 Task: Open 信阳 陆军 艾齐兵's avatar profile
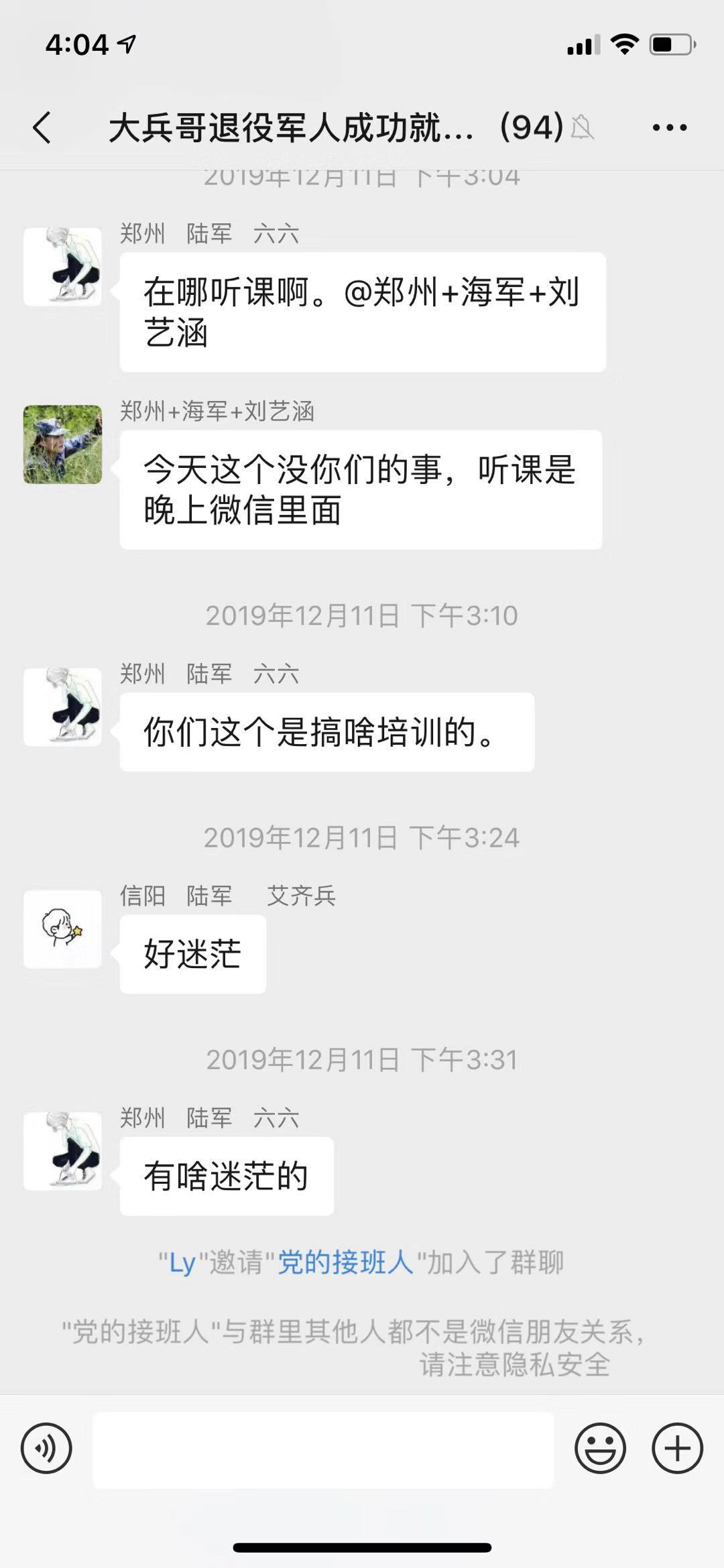(x=63, y=929)
